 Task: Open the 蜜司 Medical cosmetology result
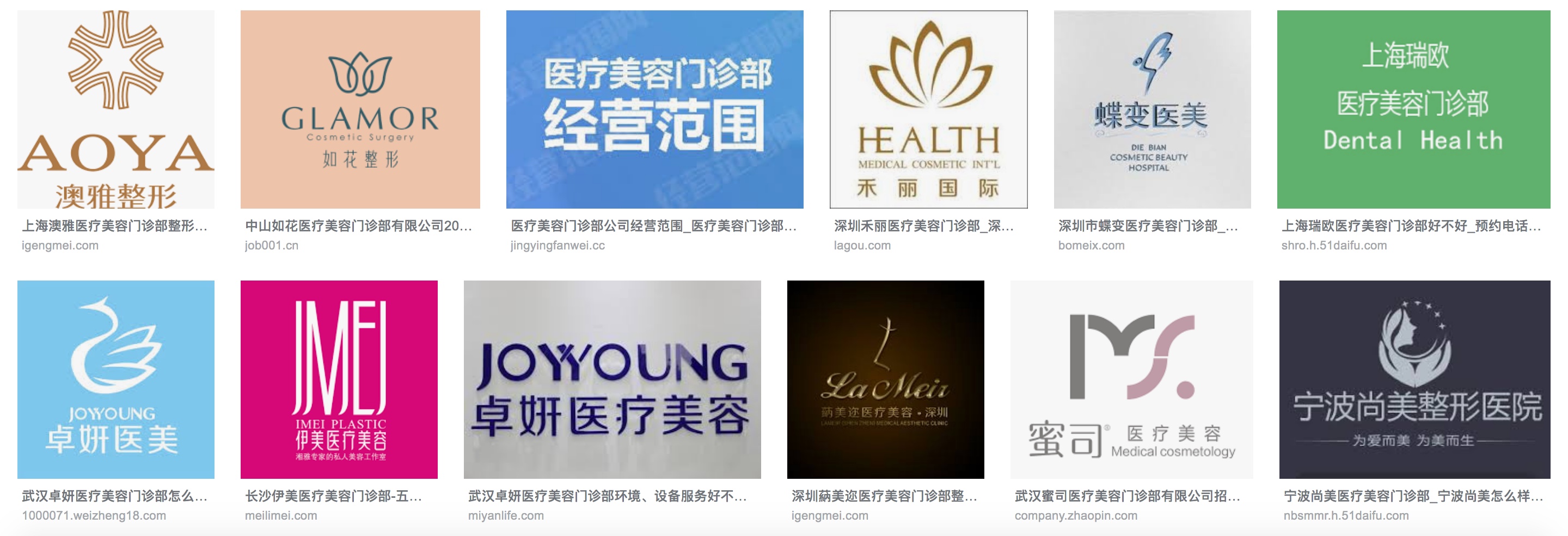[x=1131, y=379]
